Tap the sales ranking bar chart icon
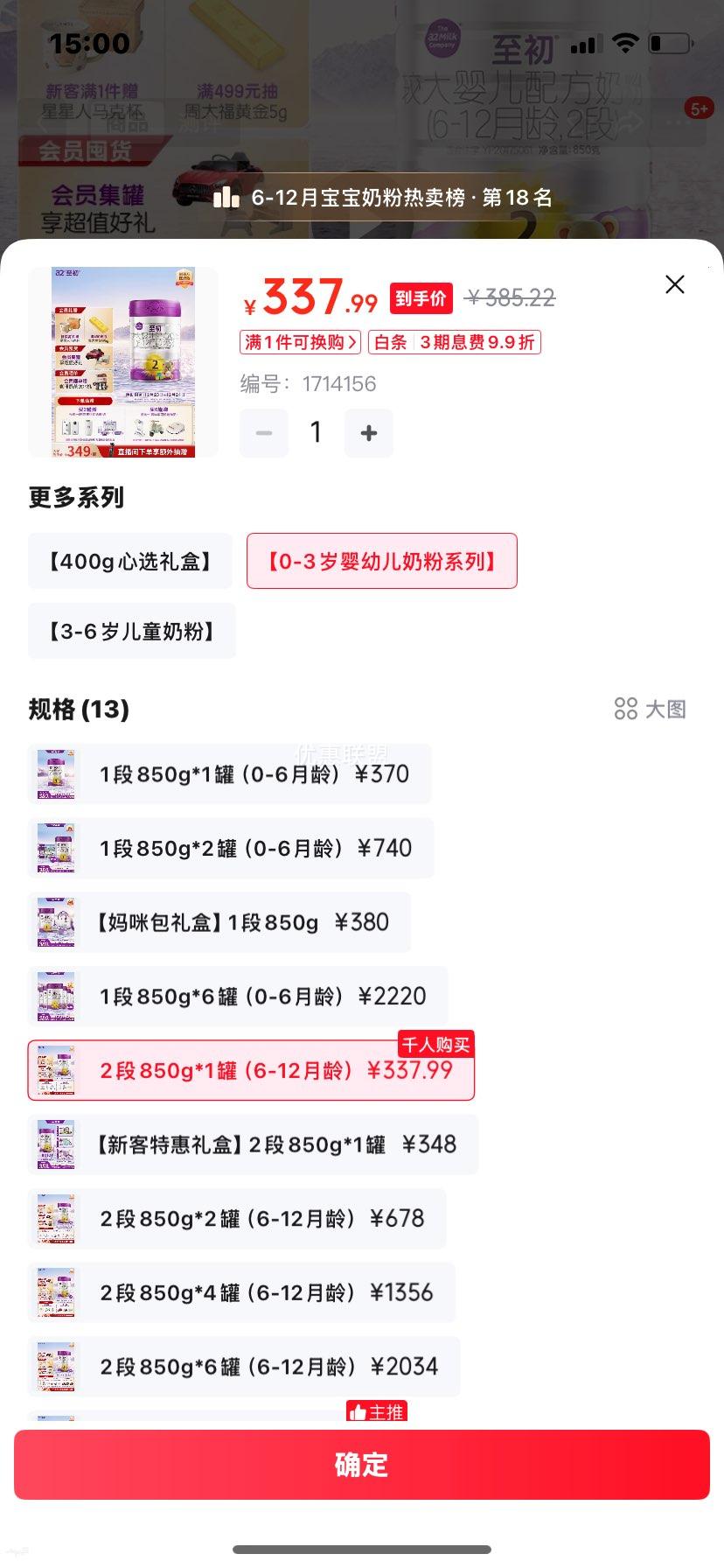 pyautogui.click(x=226, y=199)
